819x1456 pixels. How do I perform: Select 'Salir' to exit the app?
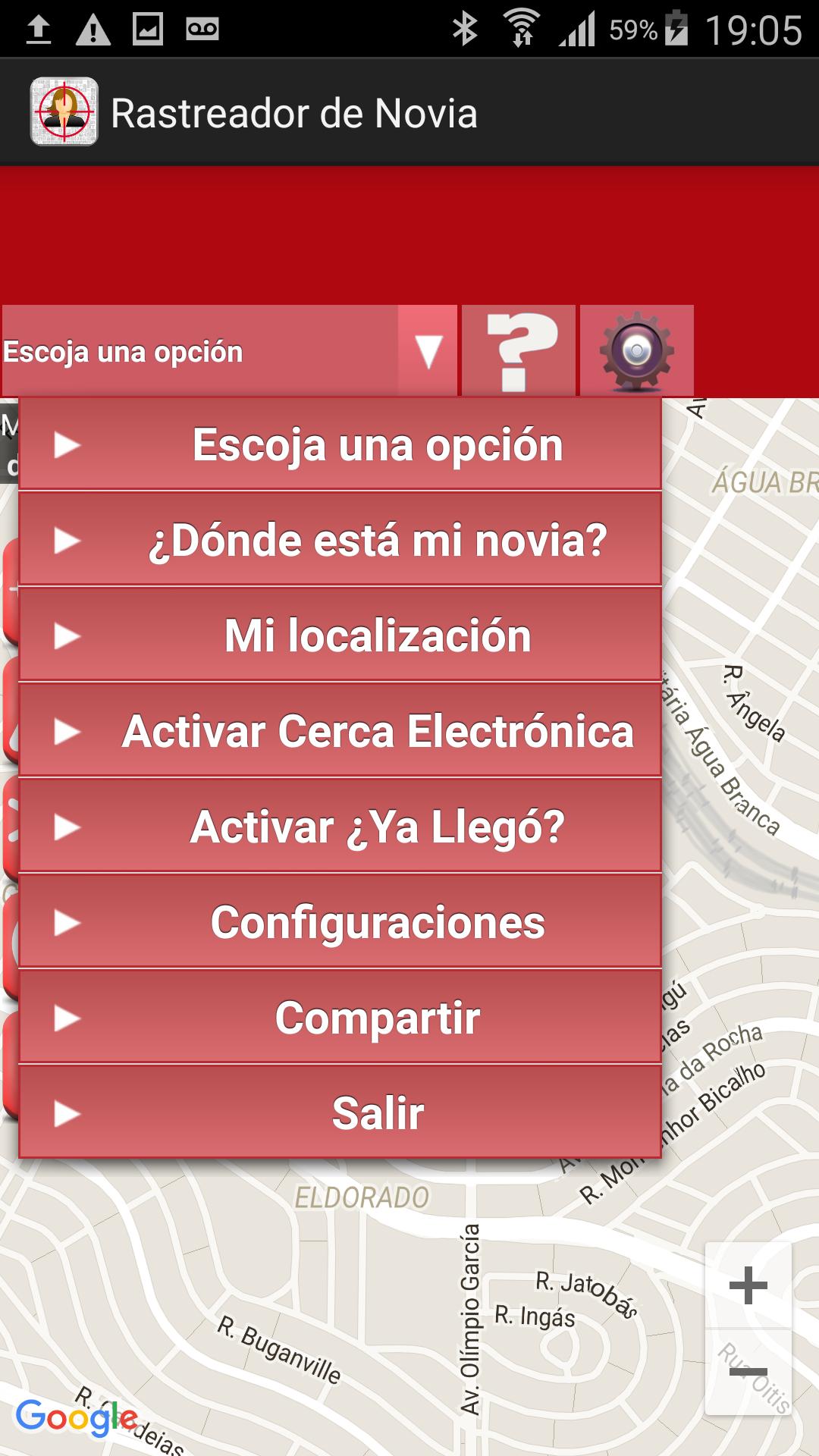[x=340, y=1113]
